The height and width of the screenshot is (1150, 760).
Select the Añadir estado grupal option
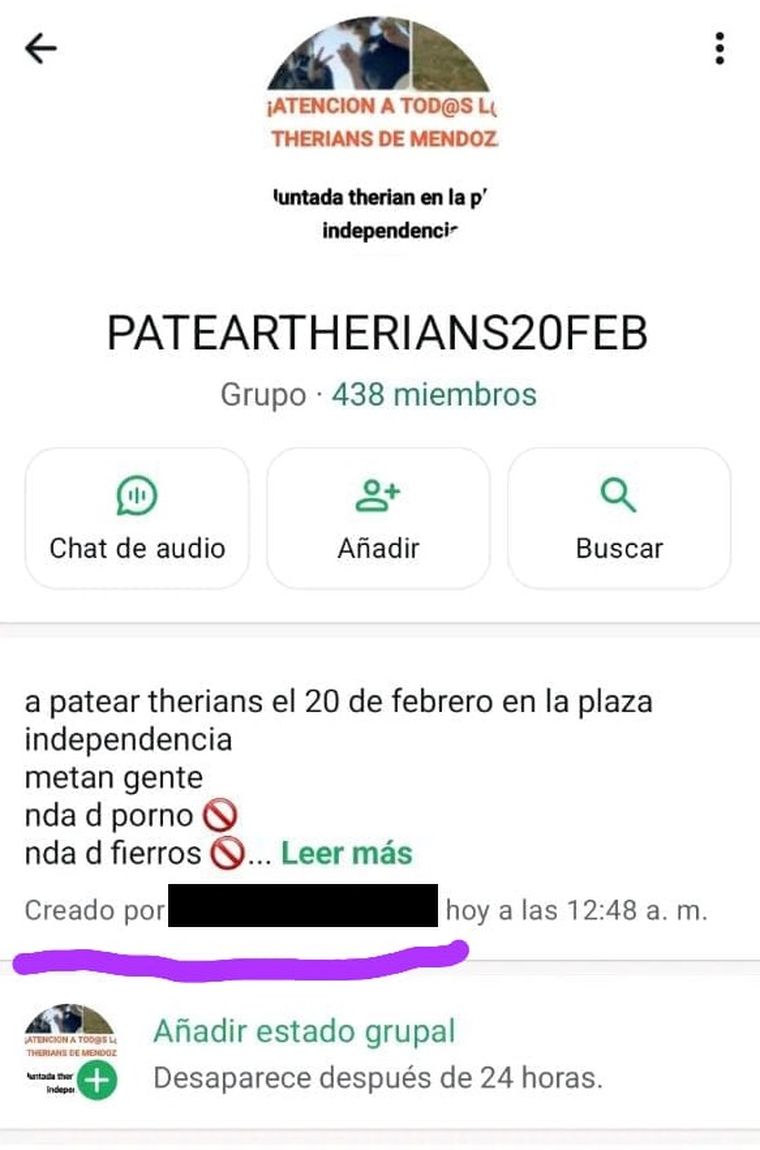coord(302,1031)
